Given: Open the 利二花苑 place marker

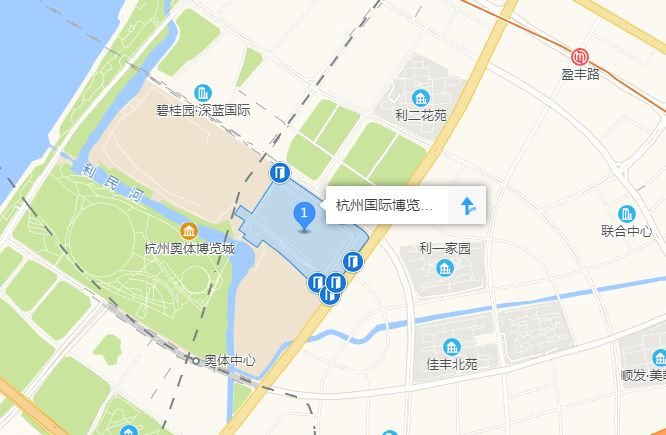Looking at the screenshot, I should 420,98.
